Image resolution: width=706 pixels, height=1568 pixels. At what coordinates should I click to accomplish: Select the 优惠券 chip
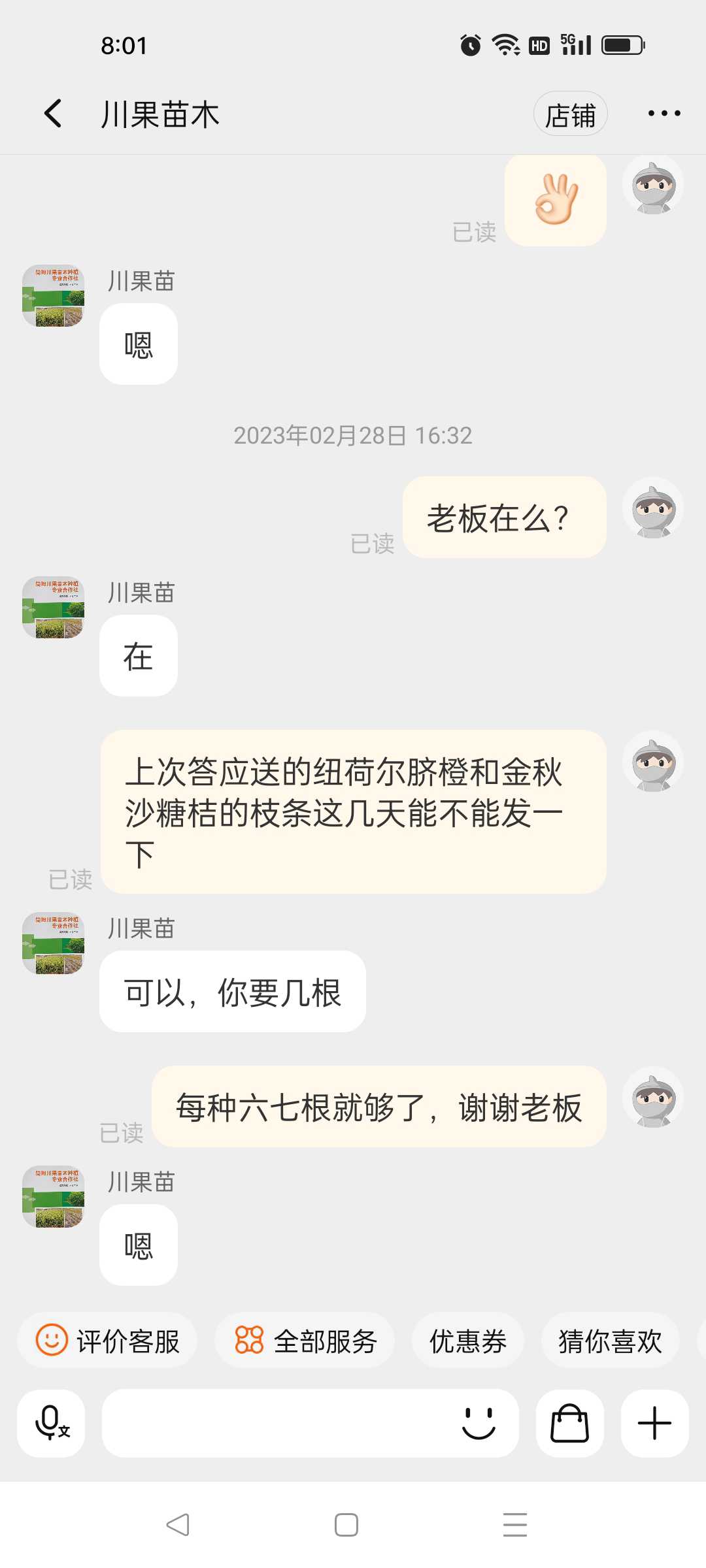point(467,1341)
